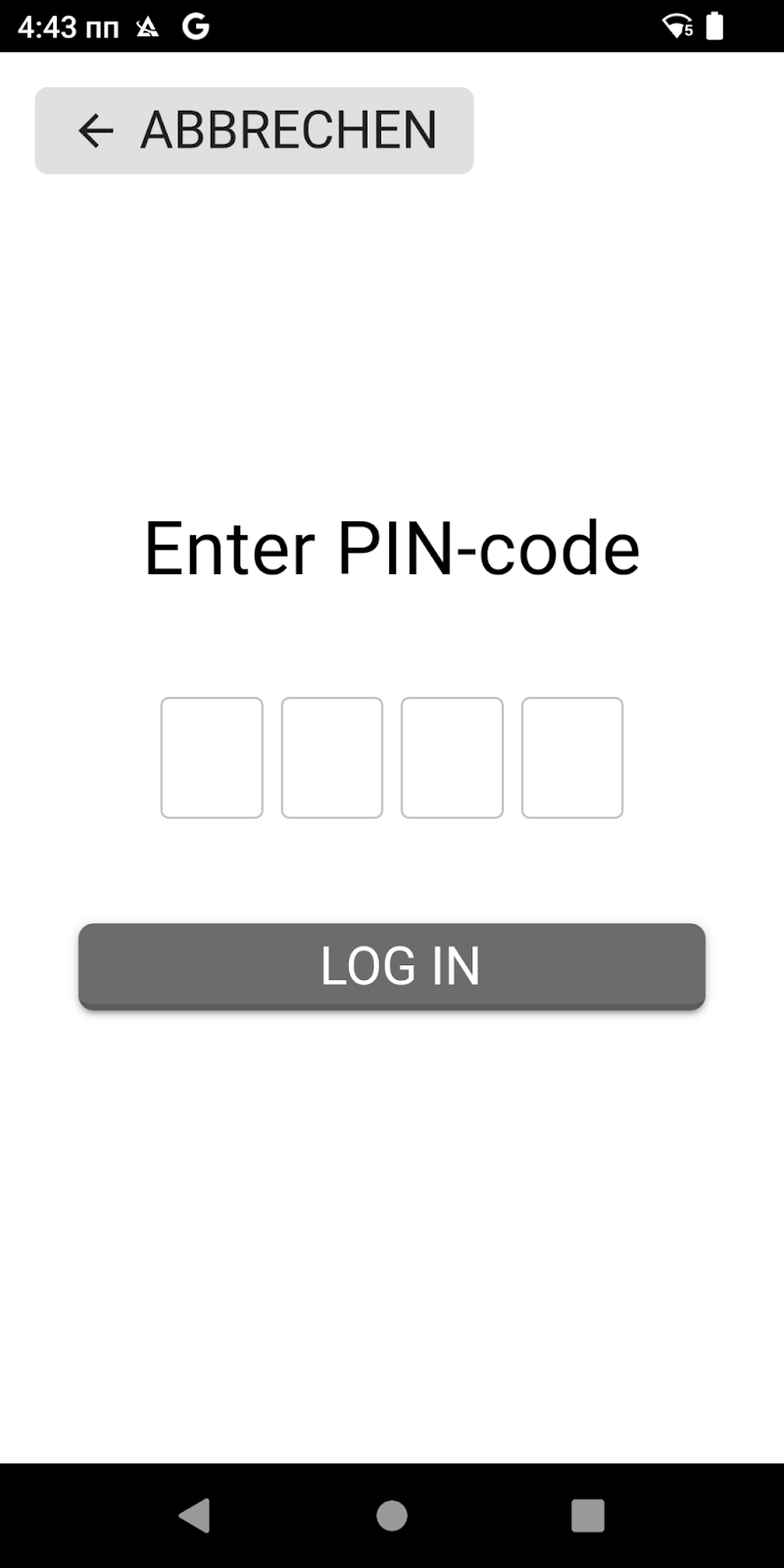The image size is (784, 1568).
Task: Focus the third PIN digit box
Action: (452, 758)
